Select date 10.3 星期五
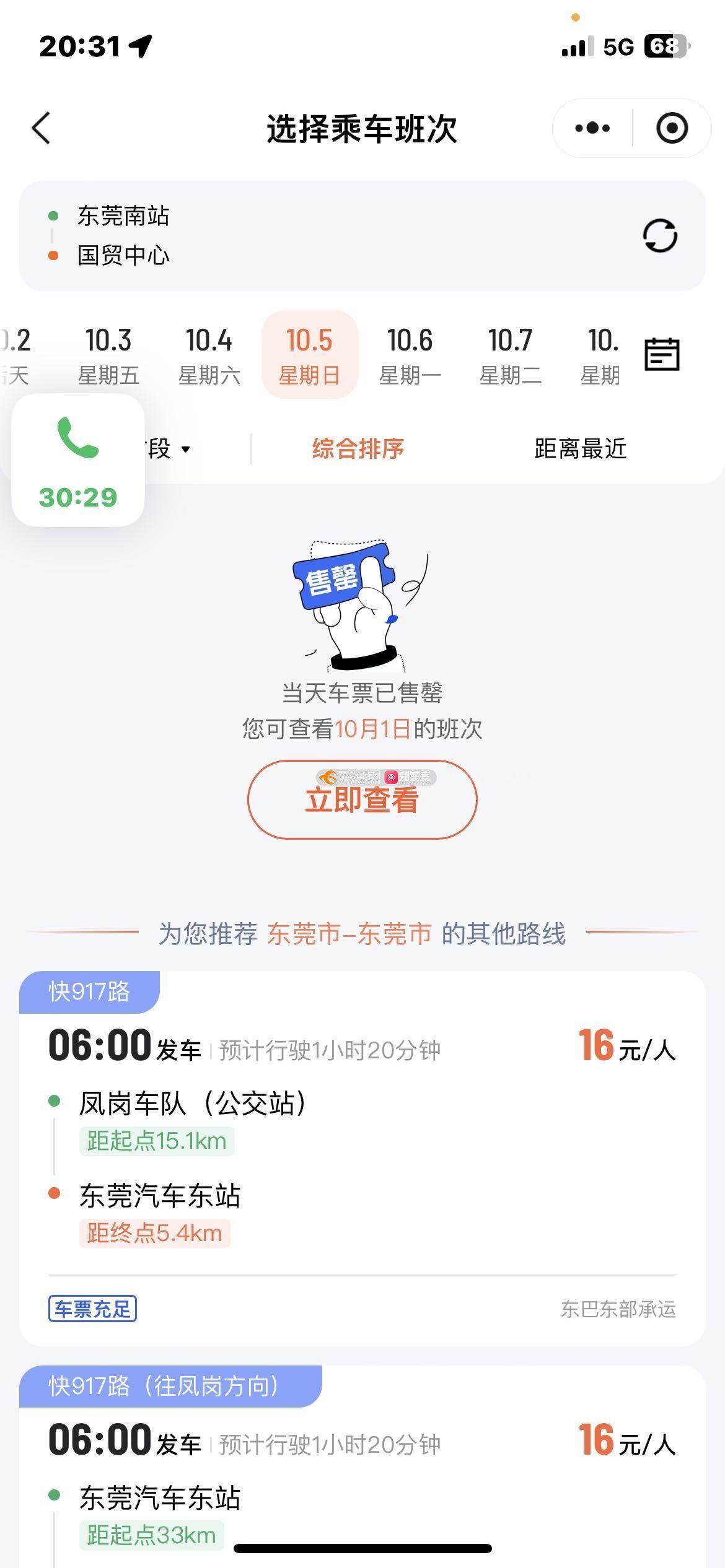Image resolution: width=725 pixels, height=1568 pixels. 108,355
